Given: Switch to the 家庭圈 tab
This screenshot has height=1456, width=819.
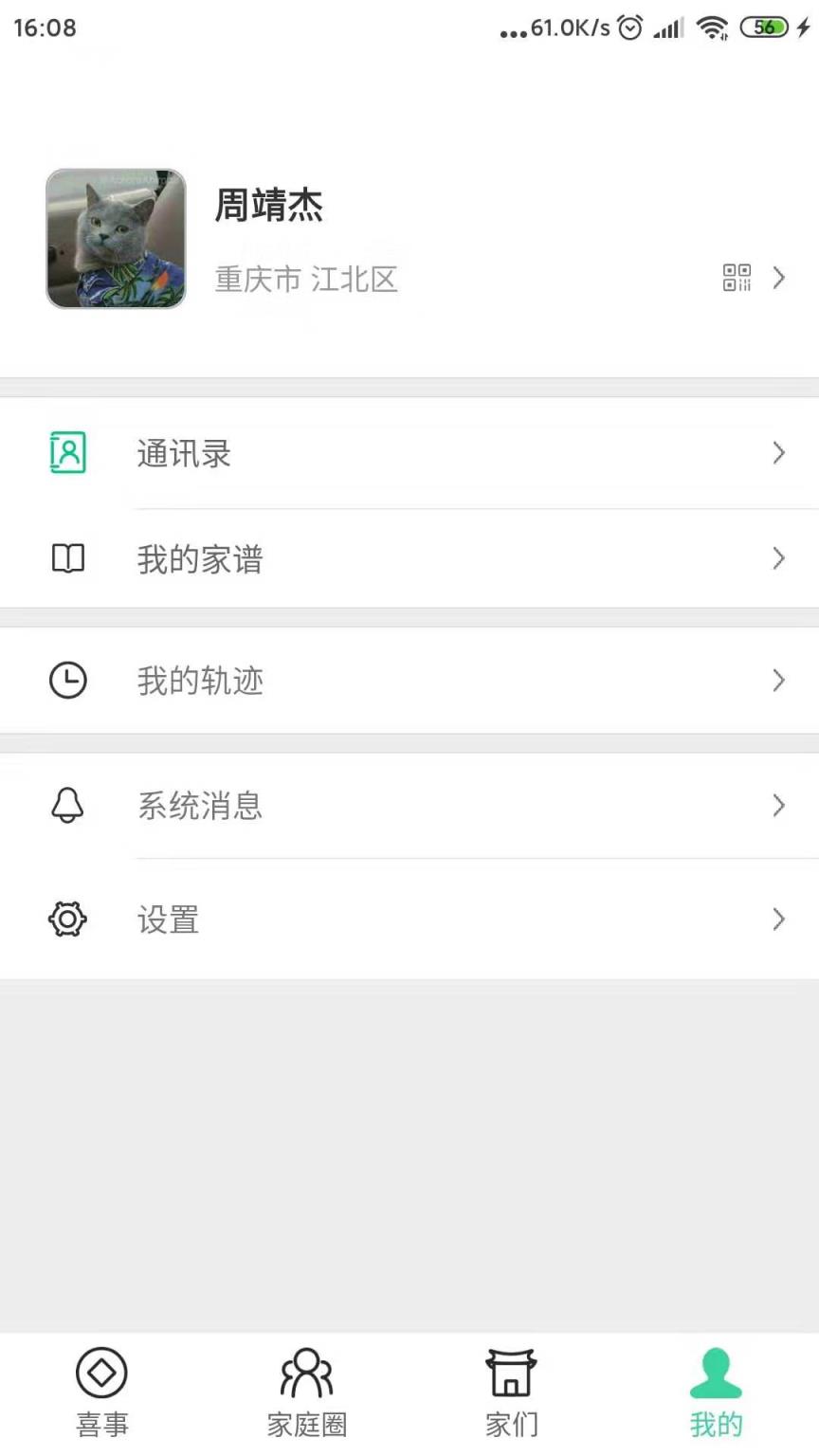Looking at the screenshot, I should pos(306,1387).
